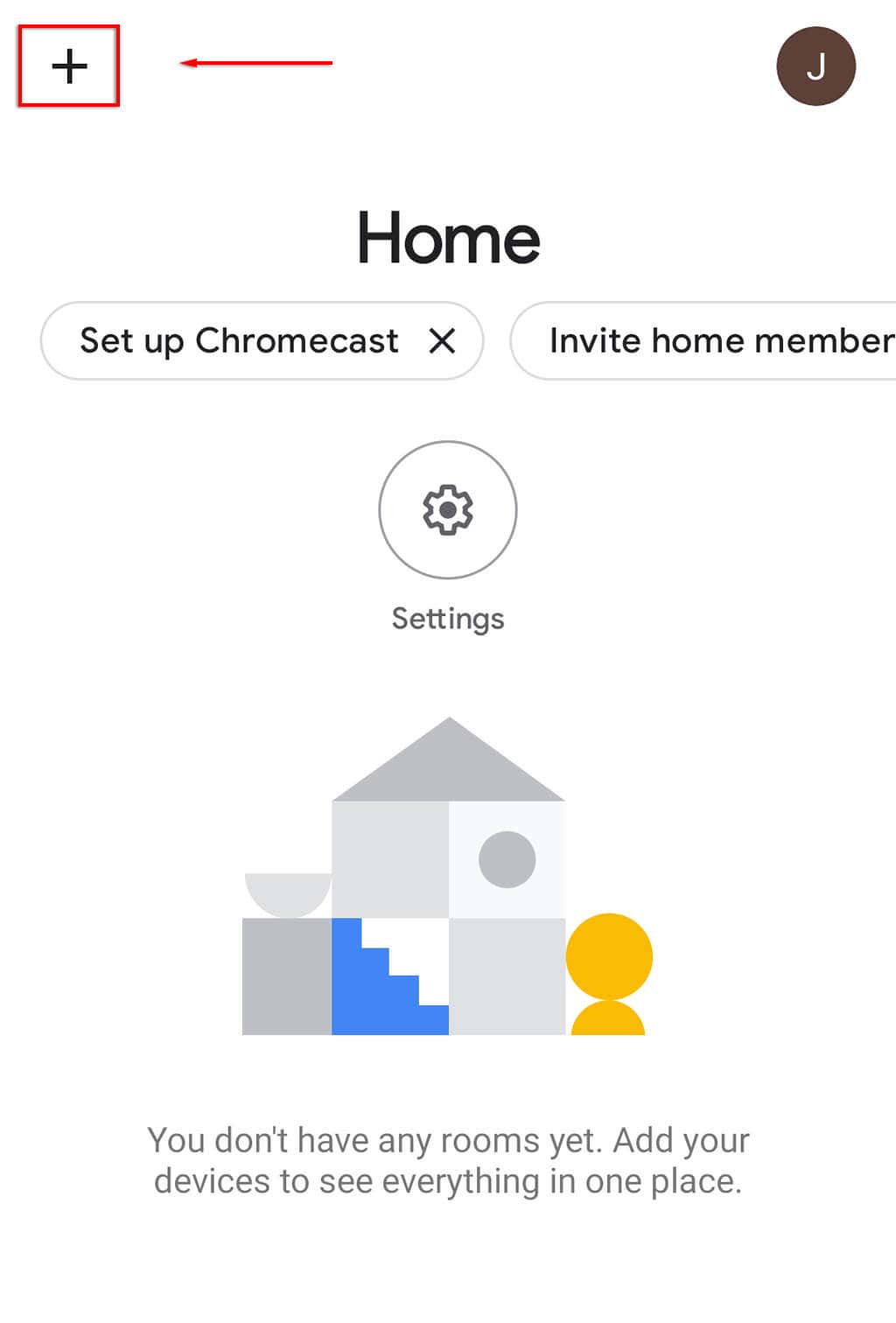Select the Set up Chromecast chip
This screenshot has height=1323, width=896.
(238, 340)
